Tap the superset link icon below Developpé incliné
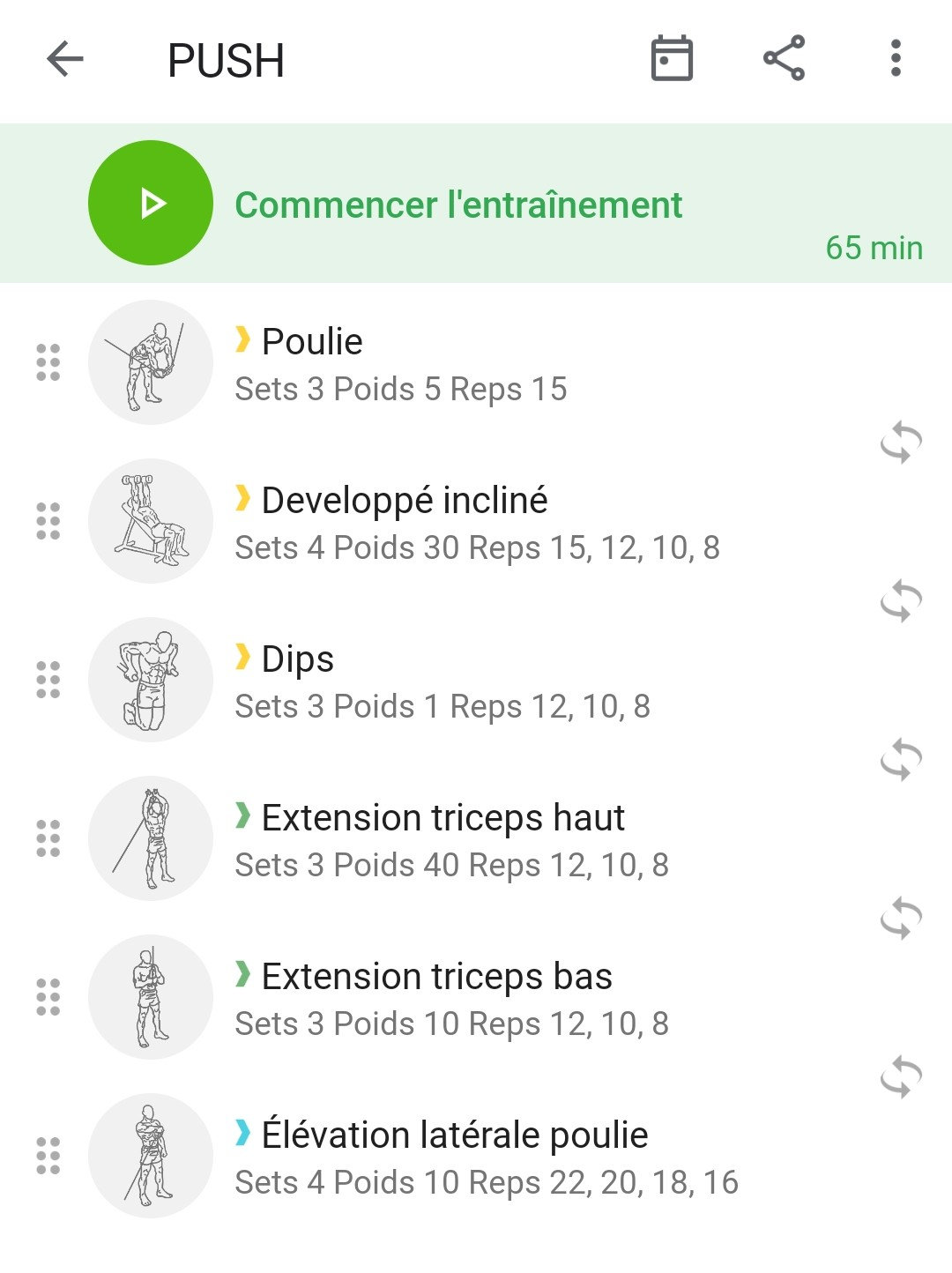Viewport: 952px width, 1273px height. click(901, 600)
